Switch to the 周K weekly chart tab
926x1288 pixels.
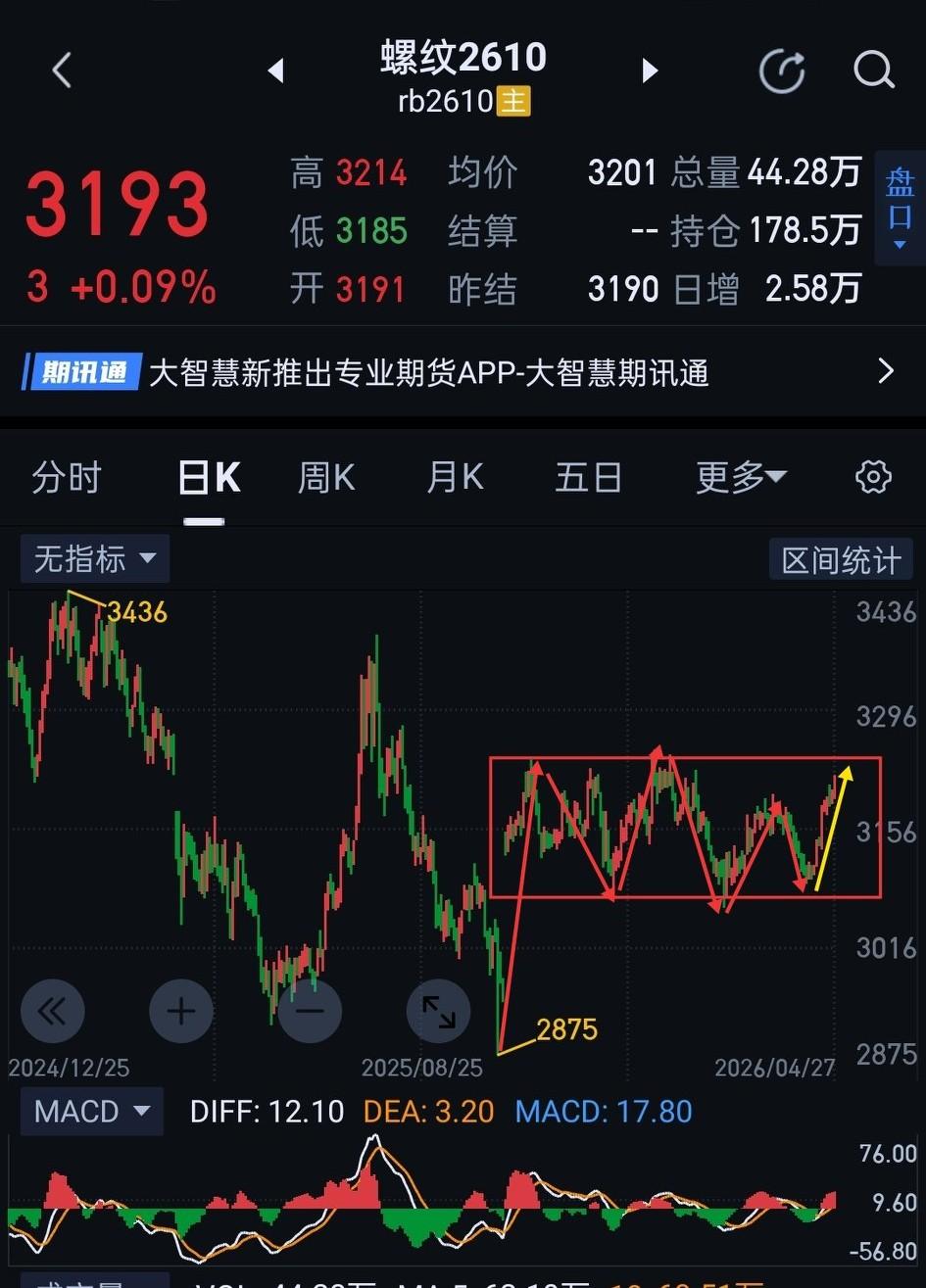click(325, 477)
